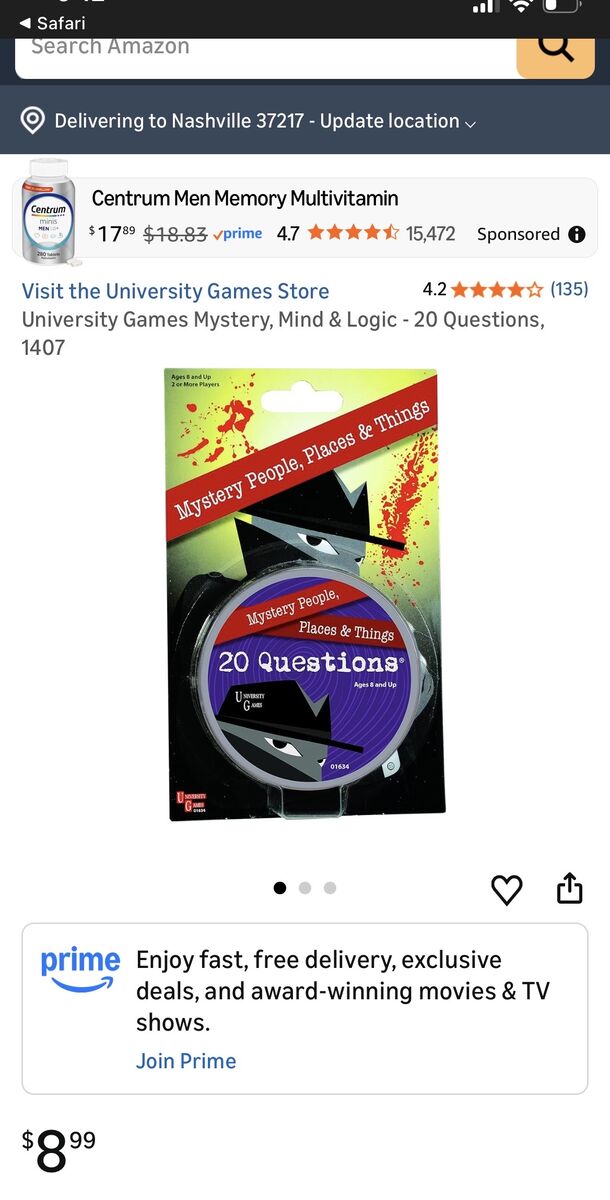Open the Centrum Men Memory Multivitamin ad

(x=245, y=198)
